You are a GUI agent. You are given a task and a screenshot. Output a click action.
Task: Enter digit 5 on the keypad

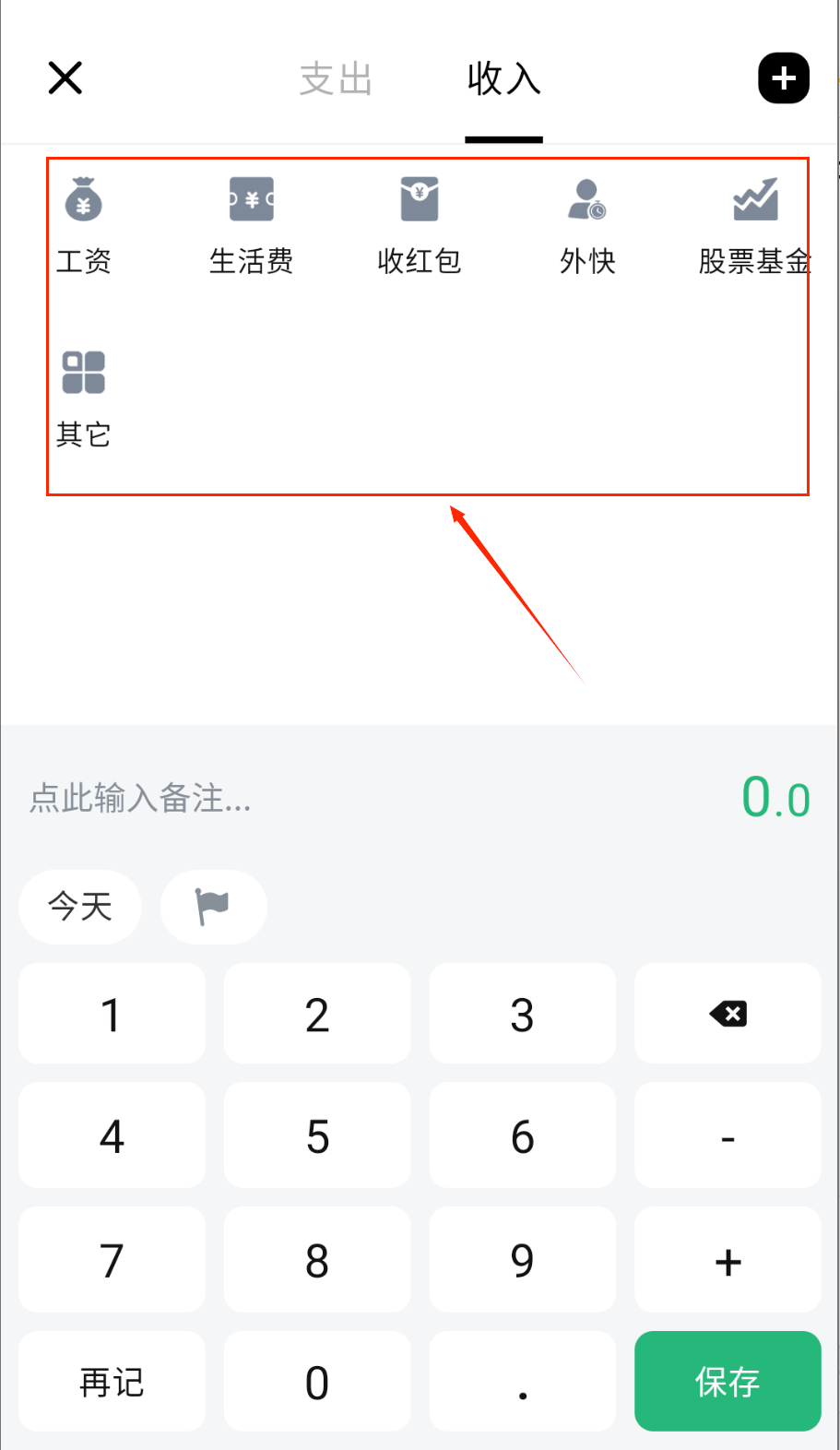tap(317, 1136)
